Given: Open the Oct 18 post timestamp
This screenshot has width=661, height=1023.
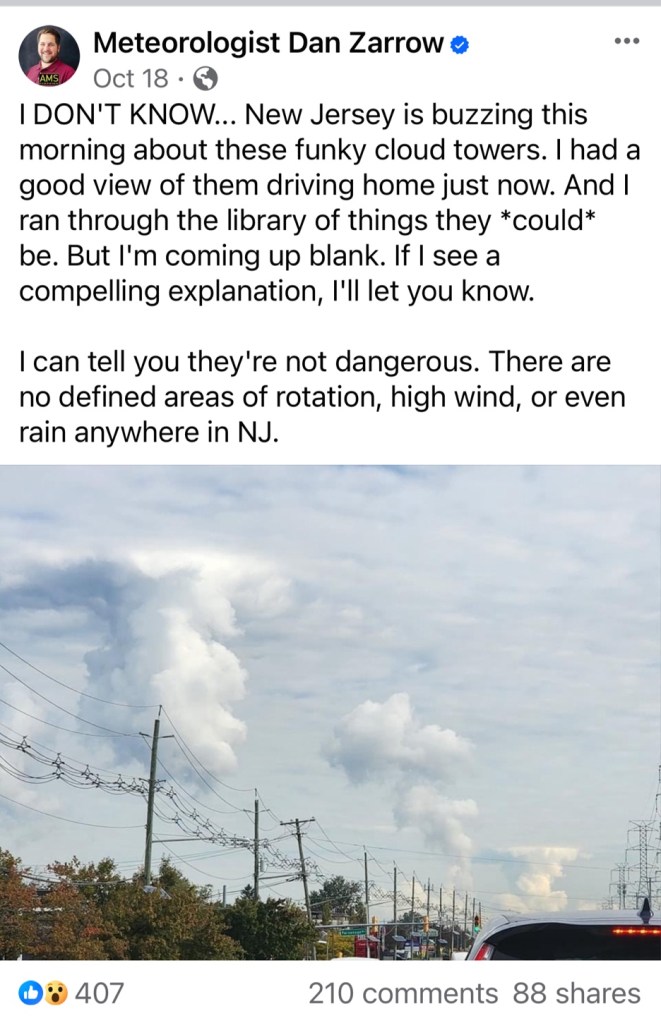Looking at the screenshot, I should coord(130,78).
